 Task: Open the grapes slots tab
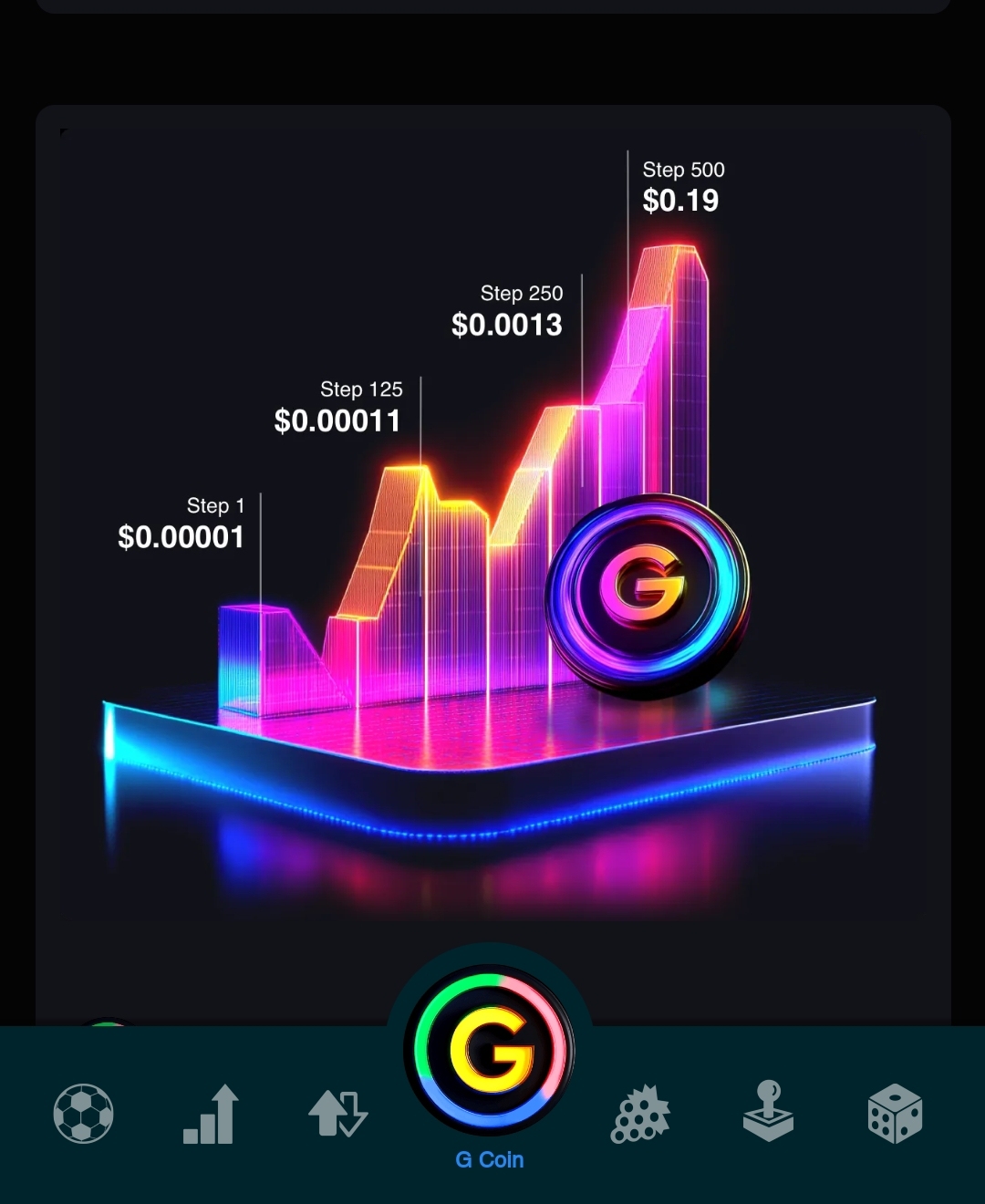click(x=640, y=1114)
